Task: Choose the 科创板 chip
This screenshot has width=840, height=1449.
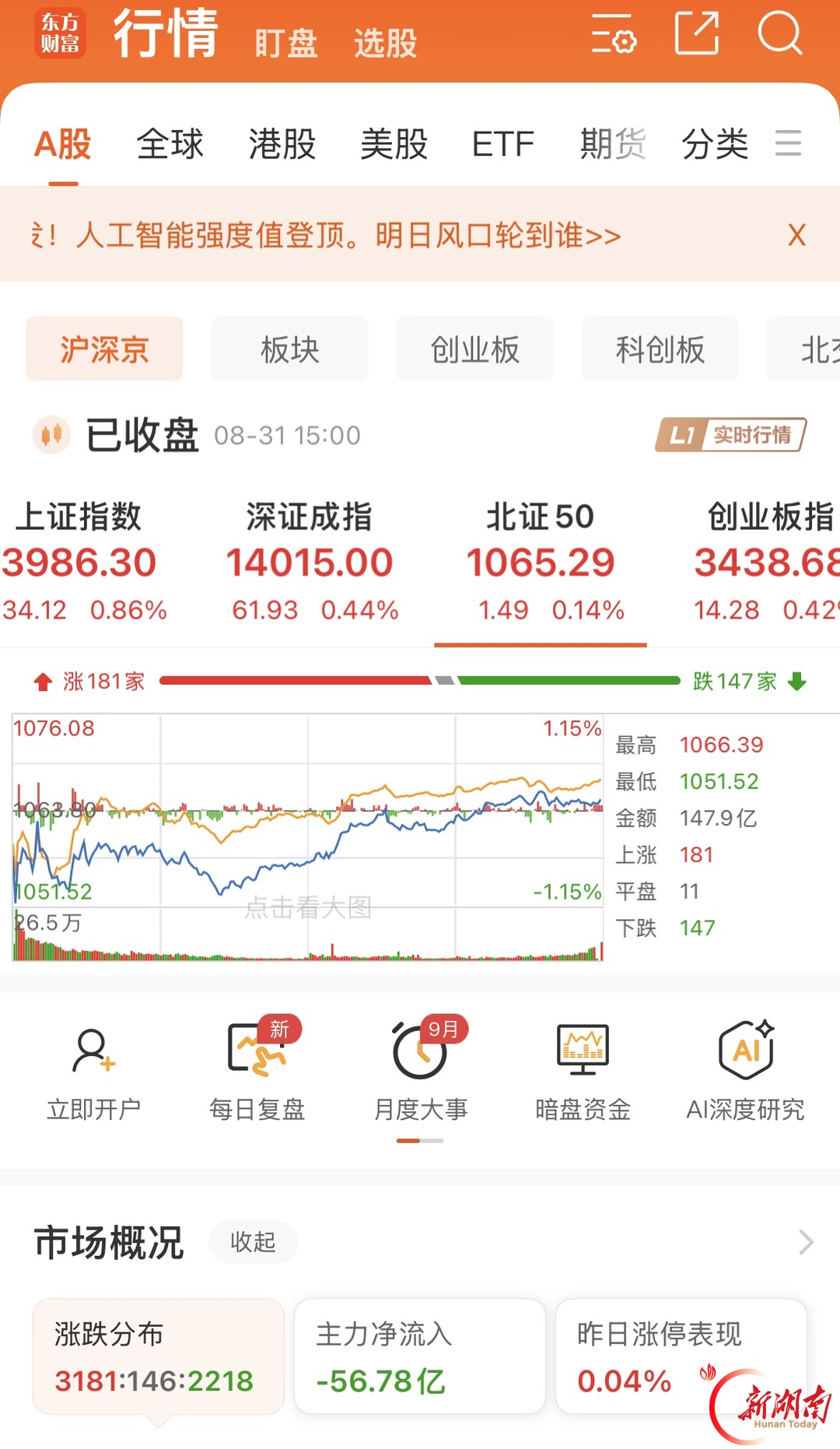Action: [660, 349]
